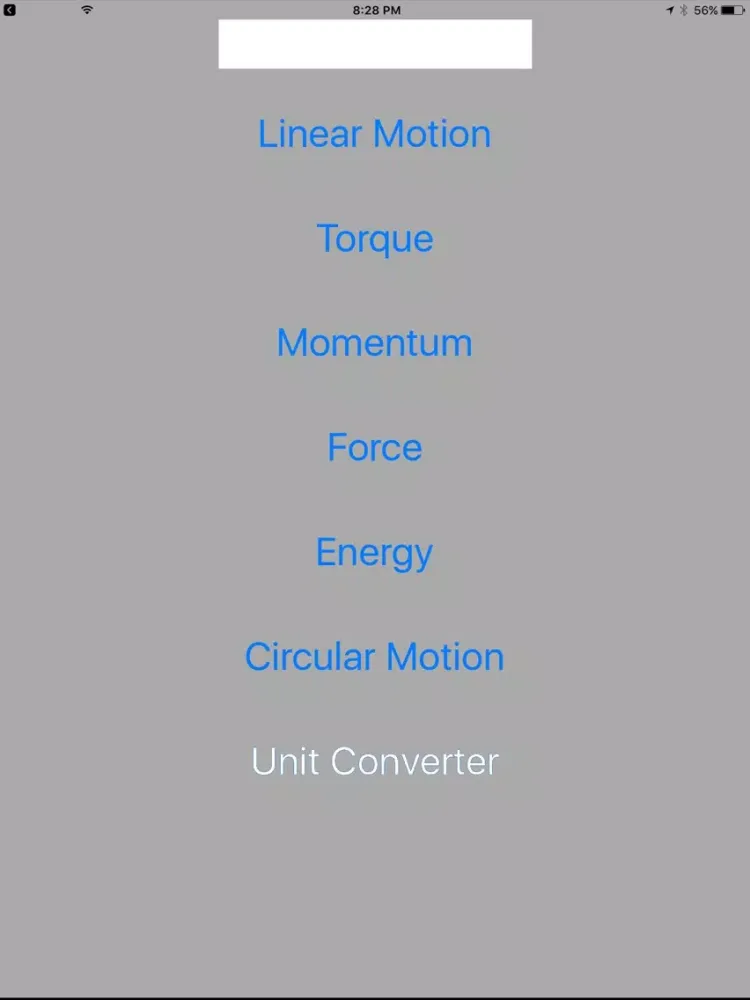Choose the Energy topic
This screenshot has height=1000, width=750.
tap(374, 552)
